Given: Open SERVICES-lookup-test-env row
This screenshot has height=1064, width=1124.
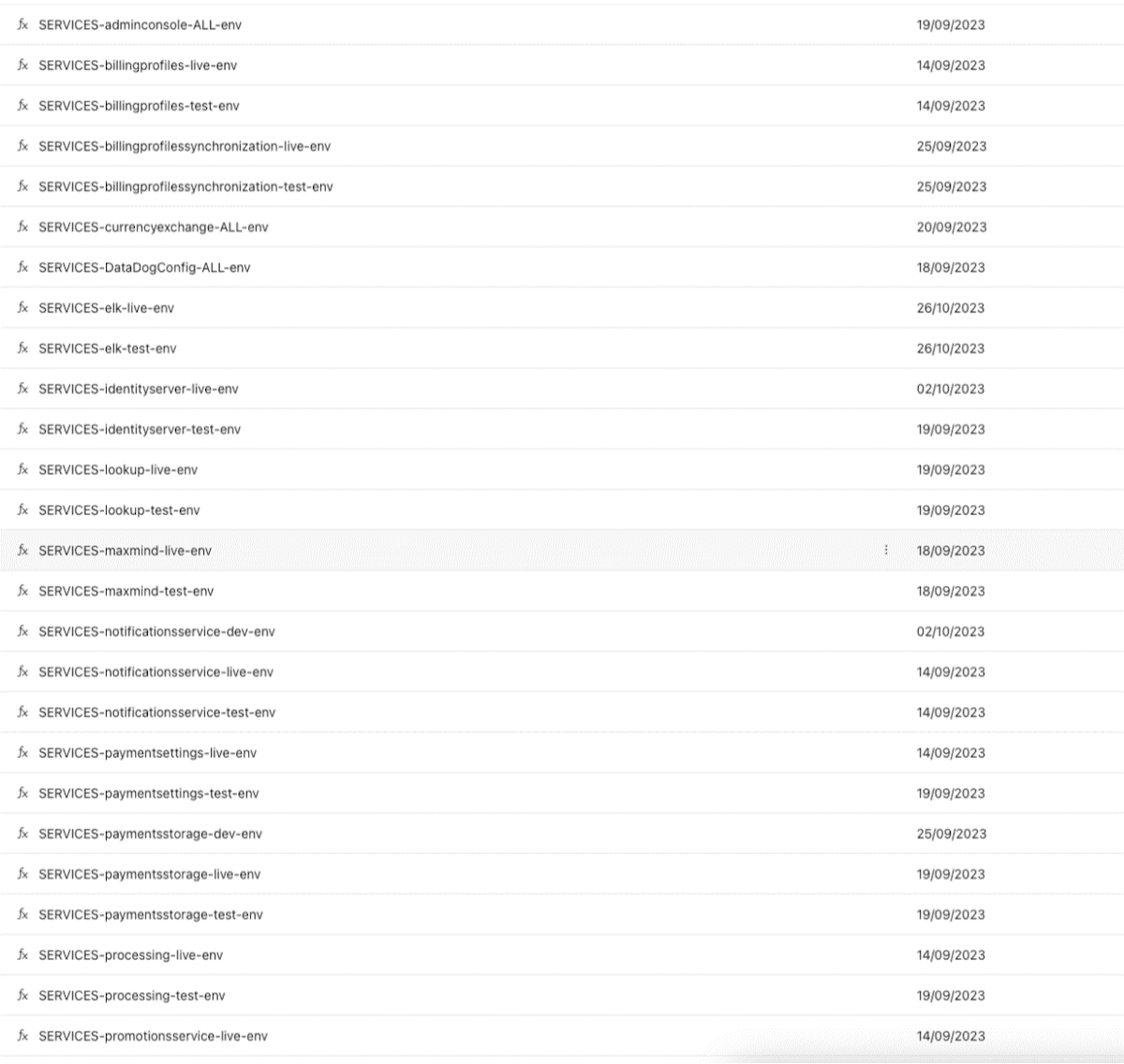Looking at the screenshot, I should point(119,510).
